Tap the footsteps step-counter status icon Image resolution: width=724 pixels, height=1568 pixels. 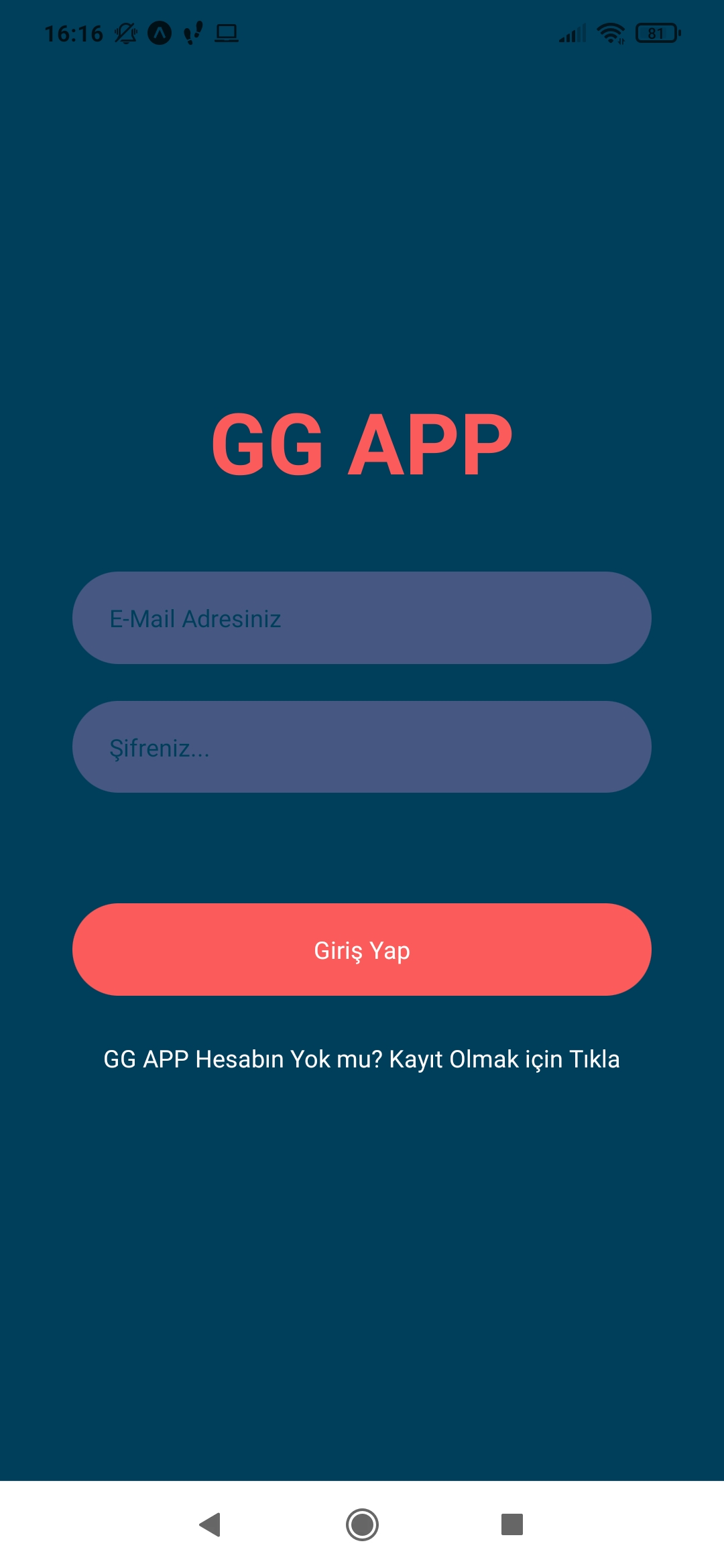click(193, 32)
